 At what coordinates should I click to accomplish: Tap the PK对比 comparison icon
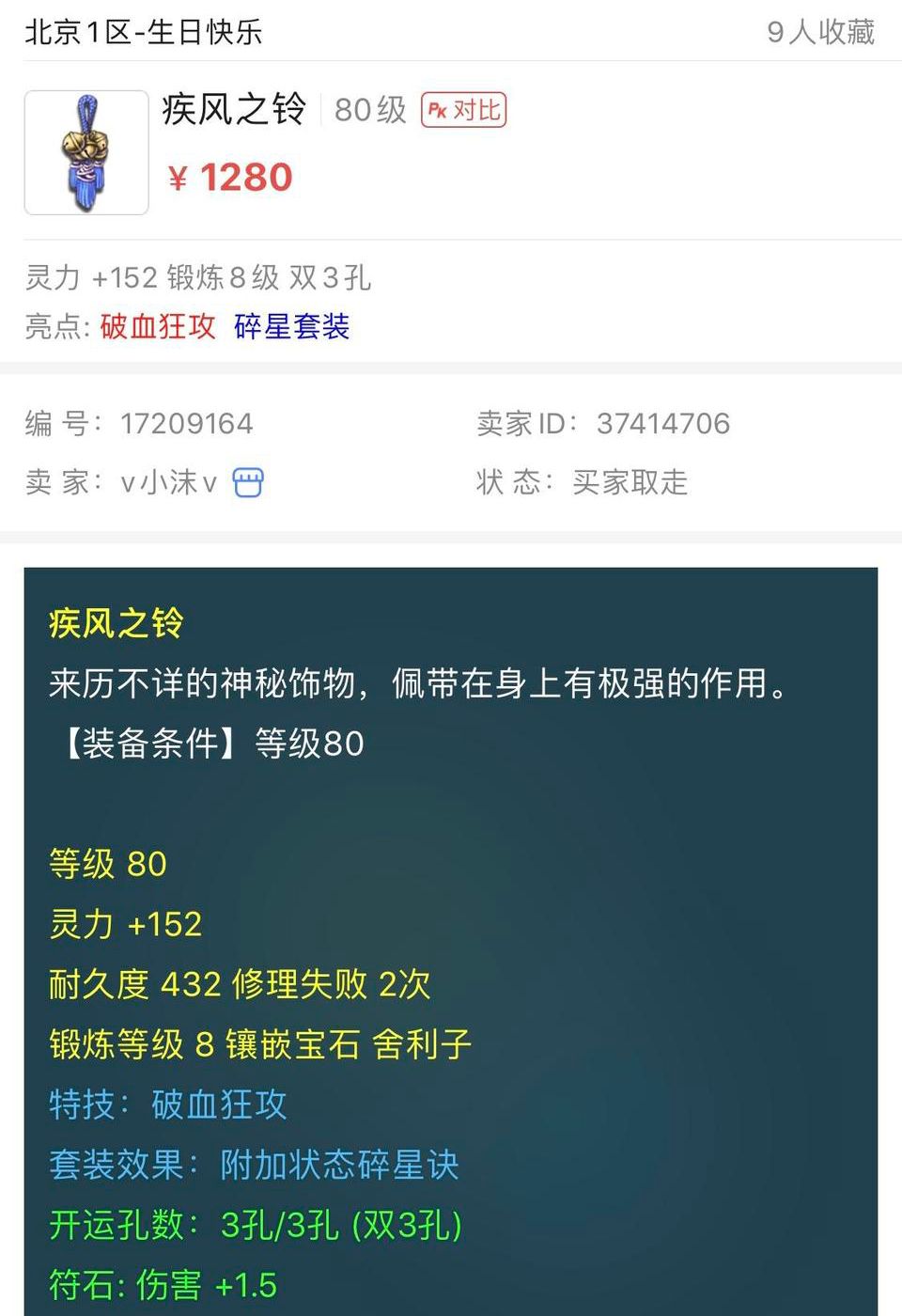pos(462,110)
